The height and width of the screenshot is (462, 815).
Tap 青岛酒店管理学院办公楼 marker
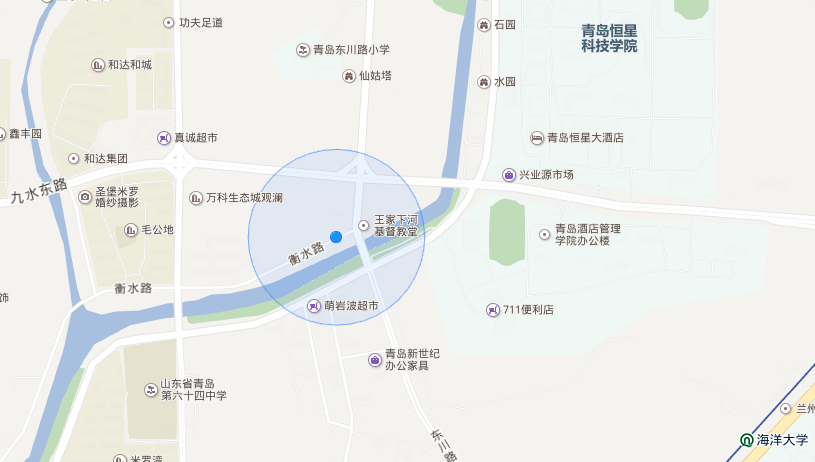point(544,234)
